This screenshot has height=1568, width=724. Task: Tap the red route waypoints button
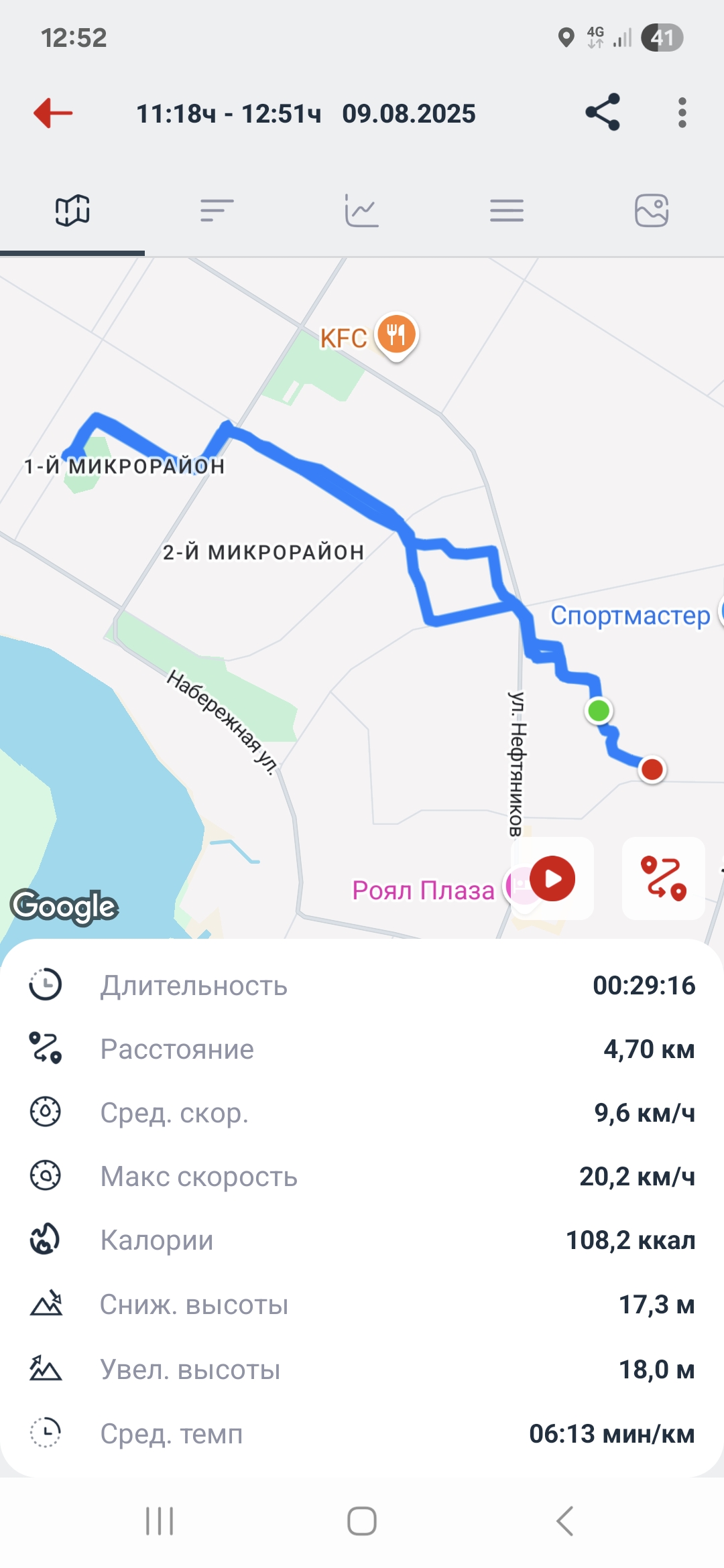[x=664, y=878]
